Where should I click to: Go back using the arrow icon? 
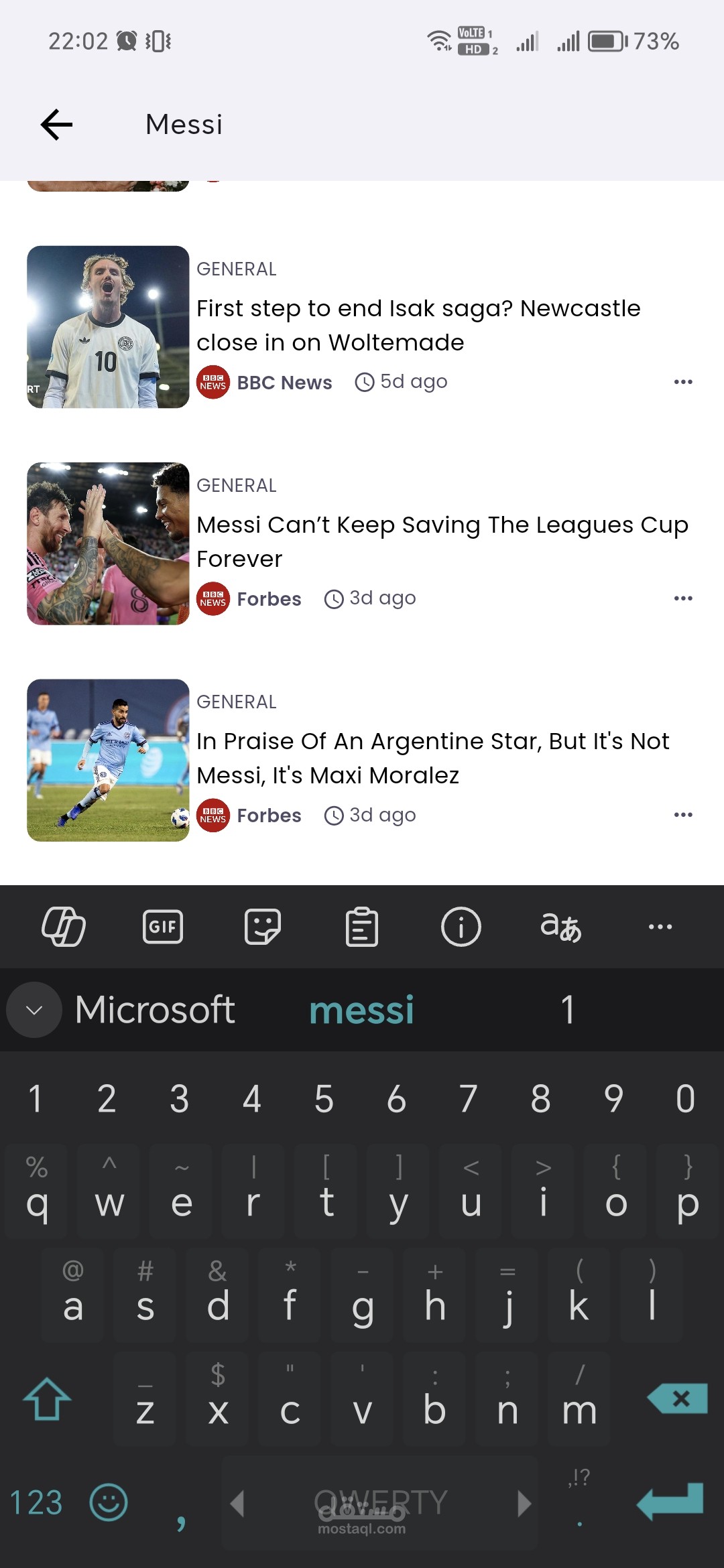tap(56, 125)
